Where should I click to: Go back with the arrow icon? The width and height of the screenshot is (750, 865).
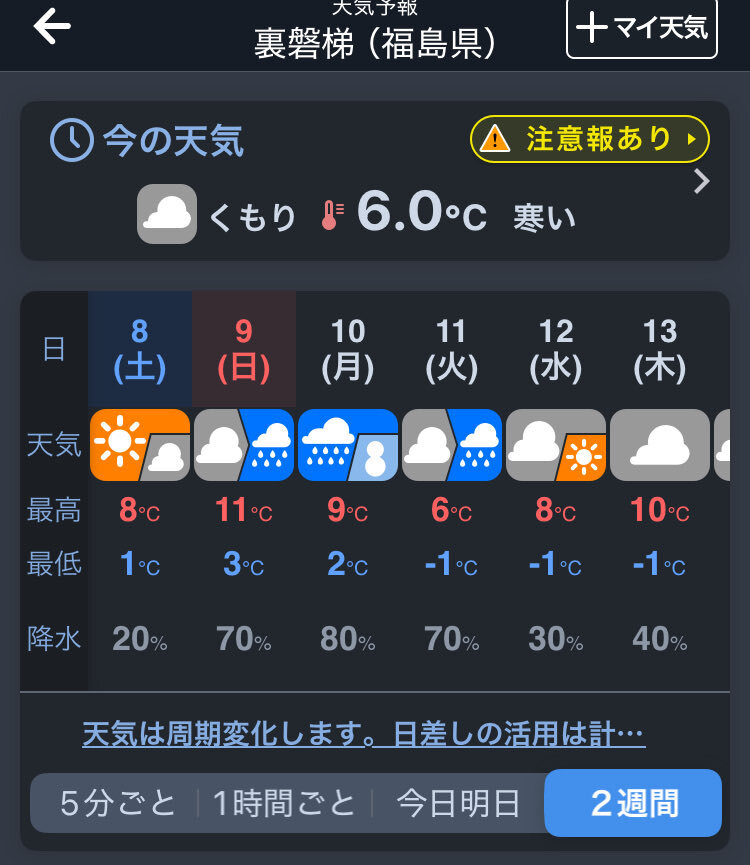coord(52,27)
